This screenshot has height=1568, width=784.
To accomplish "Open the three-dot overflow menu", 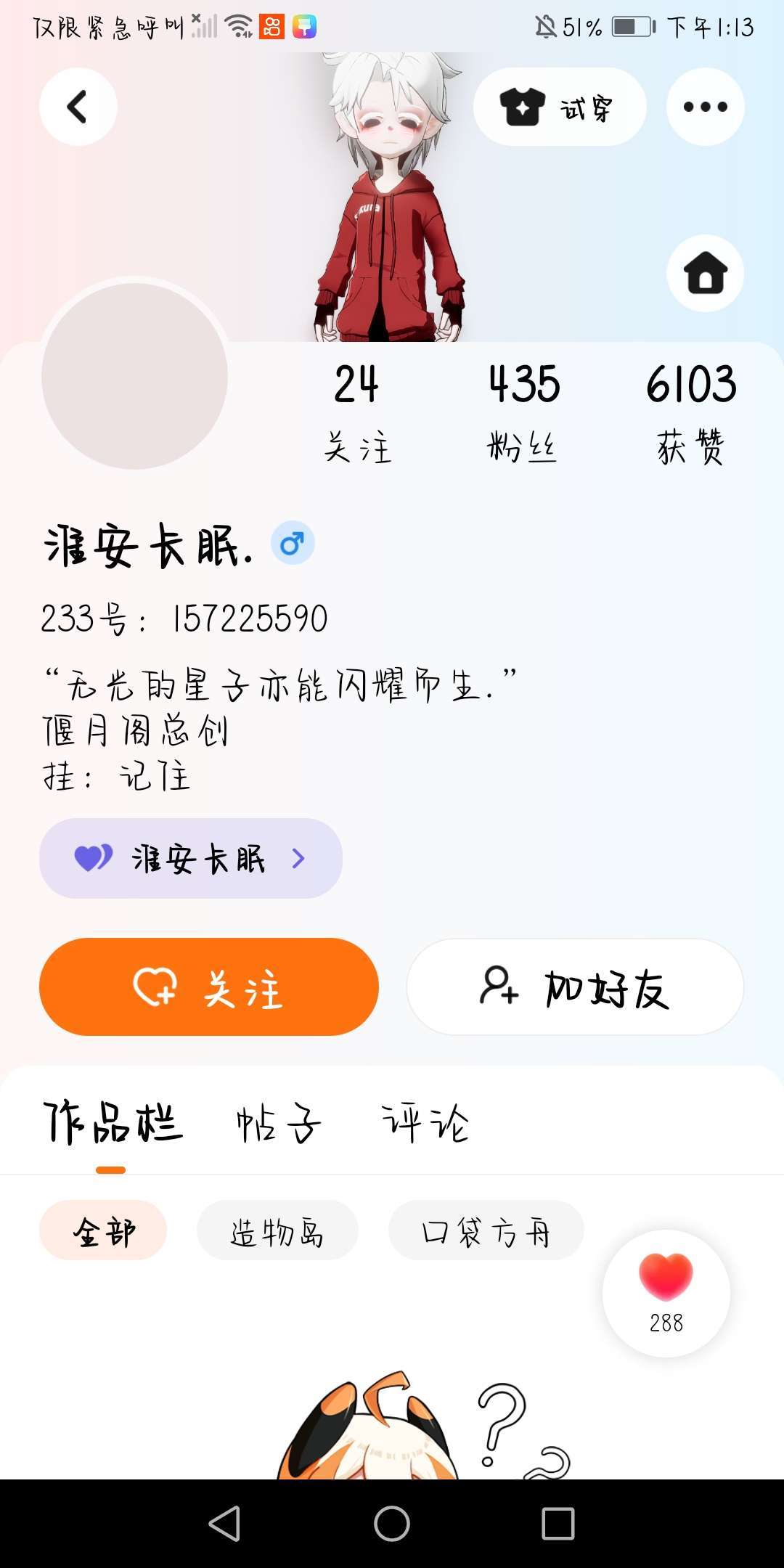I will point(705,107).
